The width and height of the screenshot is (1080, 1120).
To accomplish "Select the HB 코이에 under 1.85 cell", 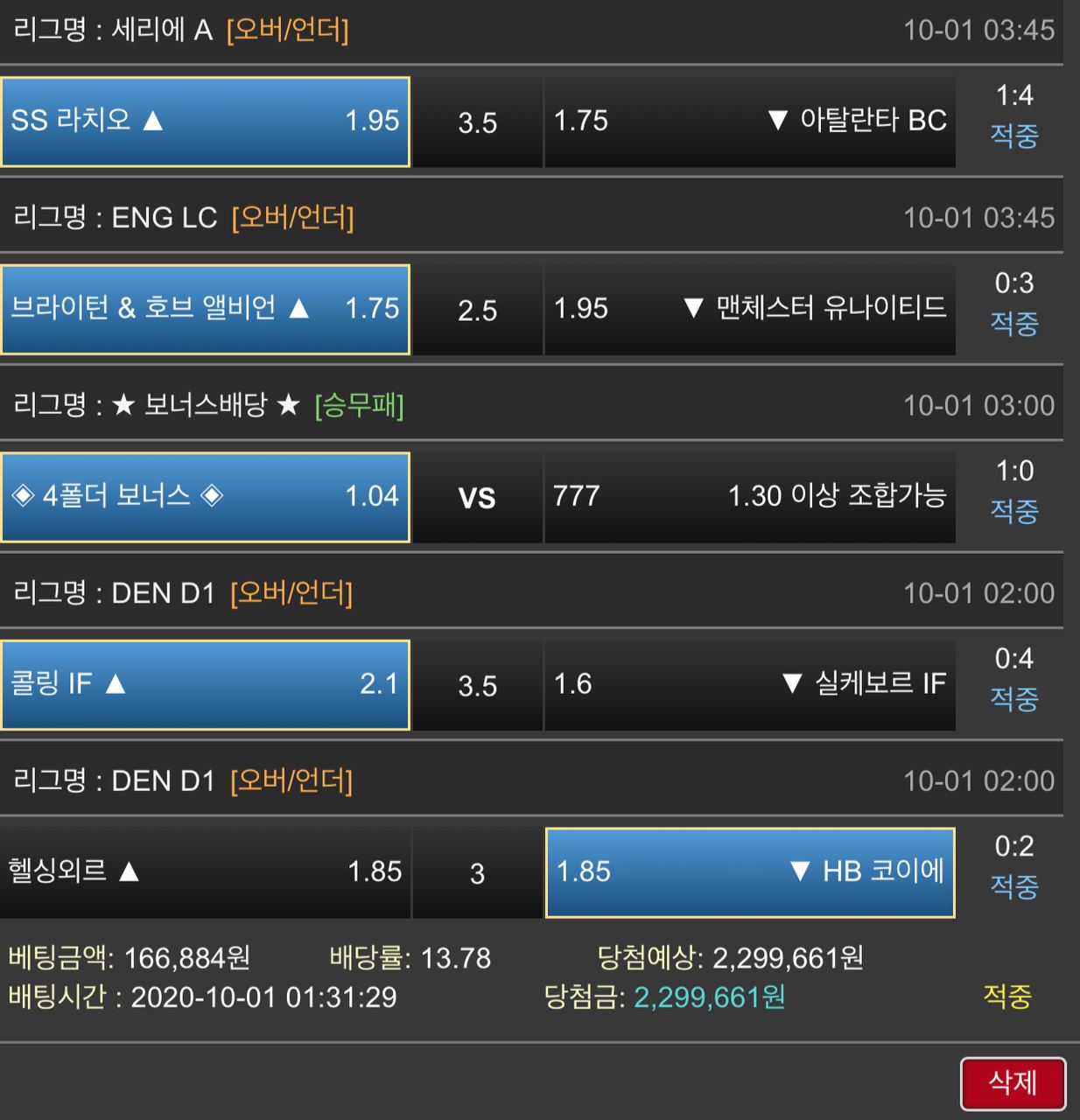I will click(749, 872).
